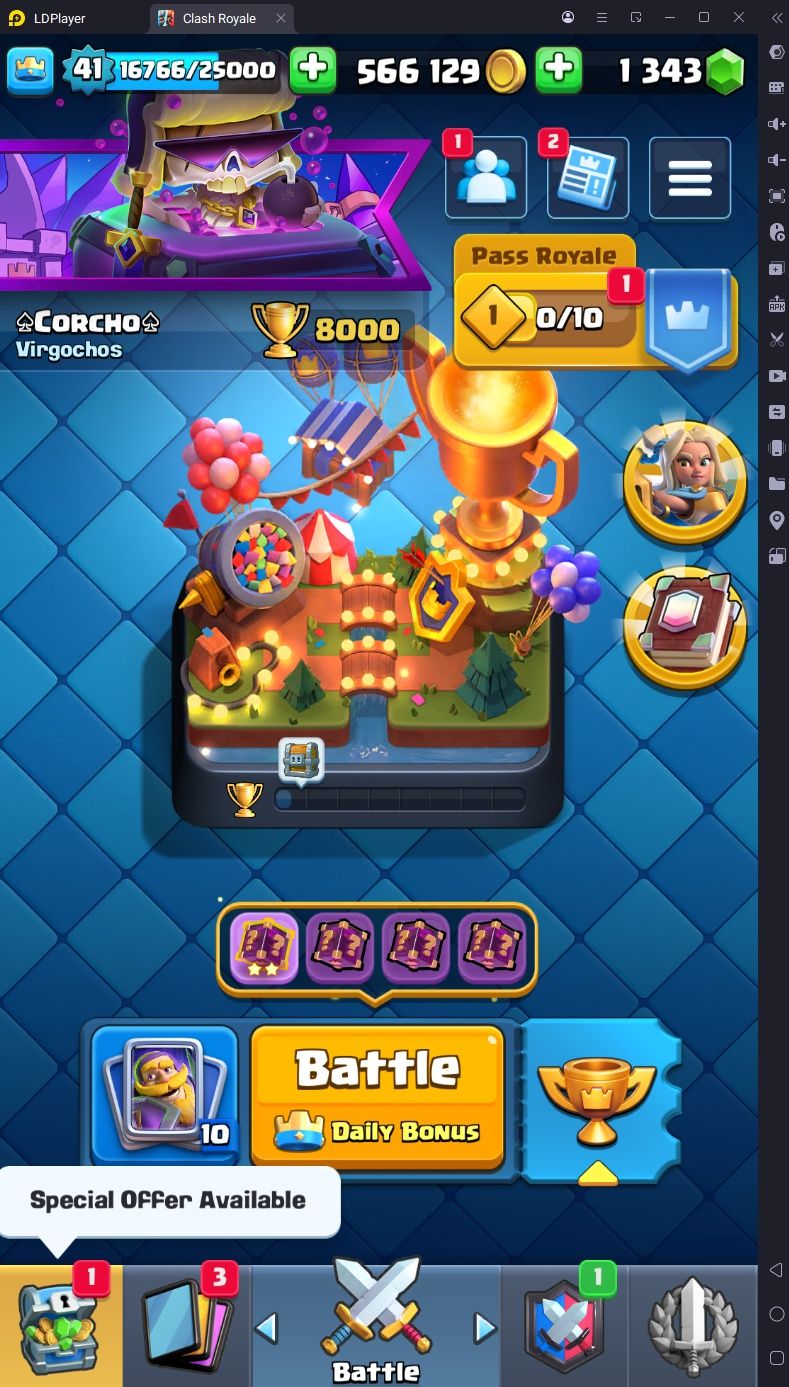
Task: Open the crown profile icon in top corner
Action: [x=30, y=69]
